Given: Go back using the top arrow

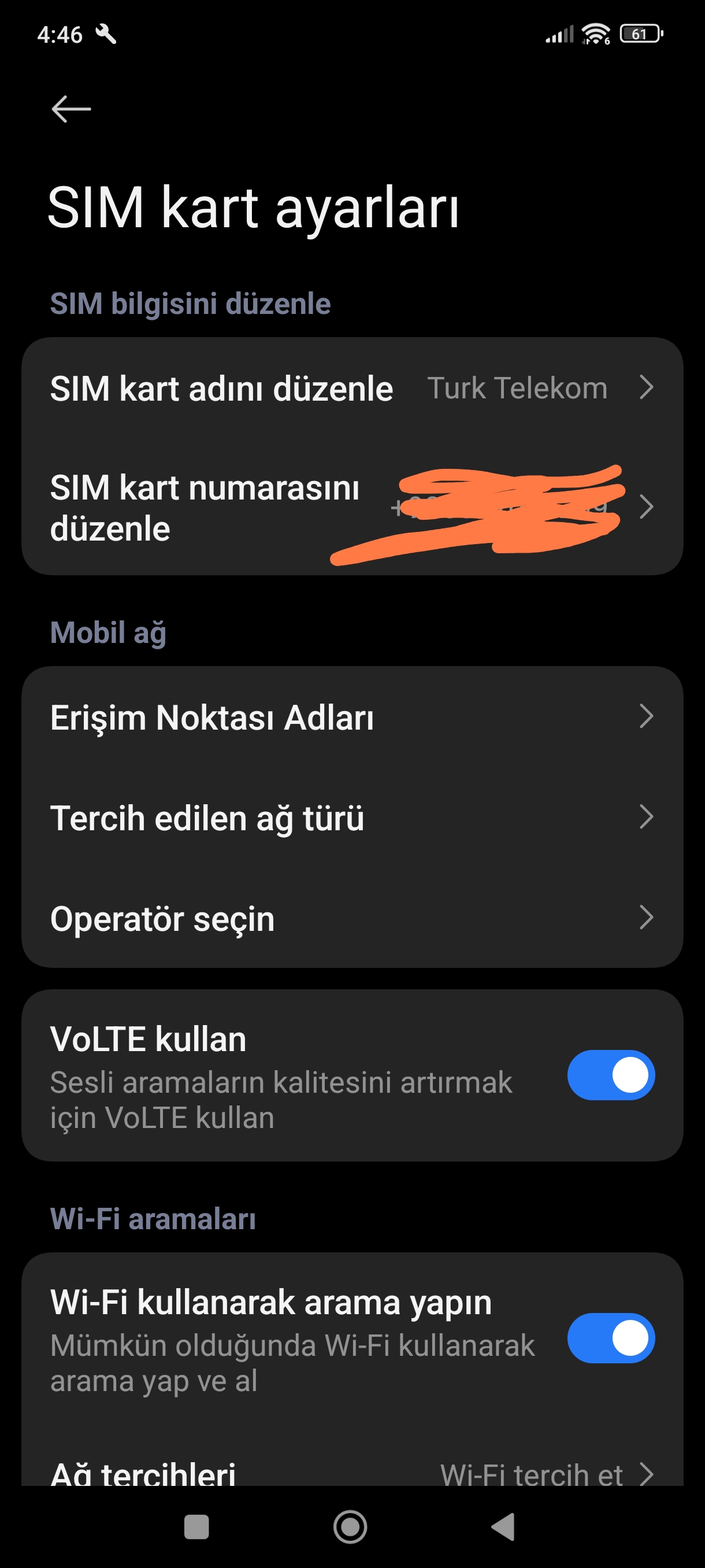Looking at the screenshot, I should click(71, 109).
